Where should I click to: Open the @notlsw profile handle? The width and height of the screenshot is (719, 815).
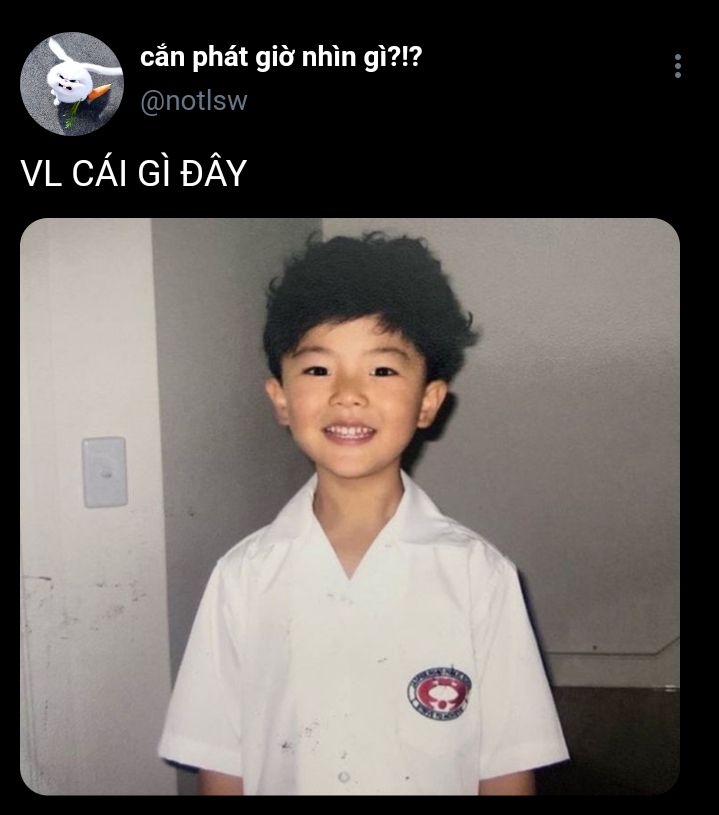click(x=193, y=100)
